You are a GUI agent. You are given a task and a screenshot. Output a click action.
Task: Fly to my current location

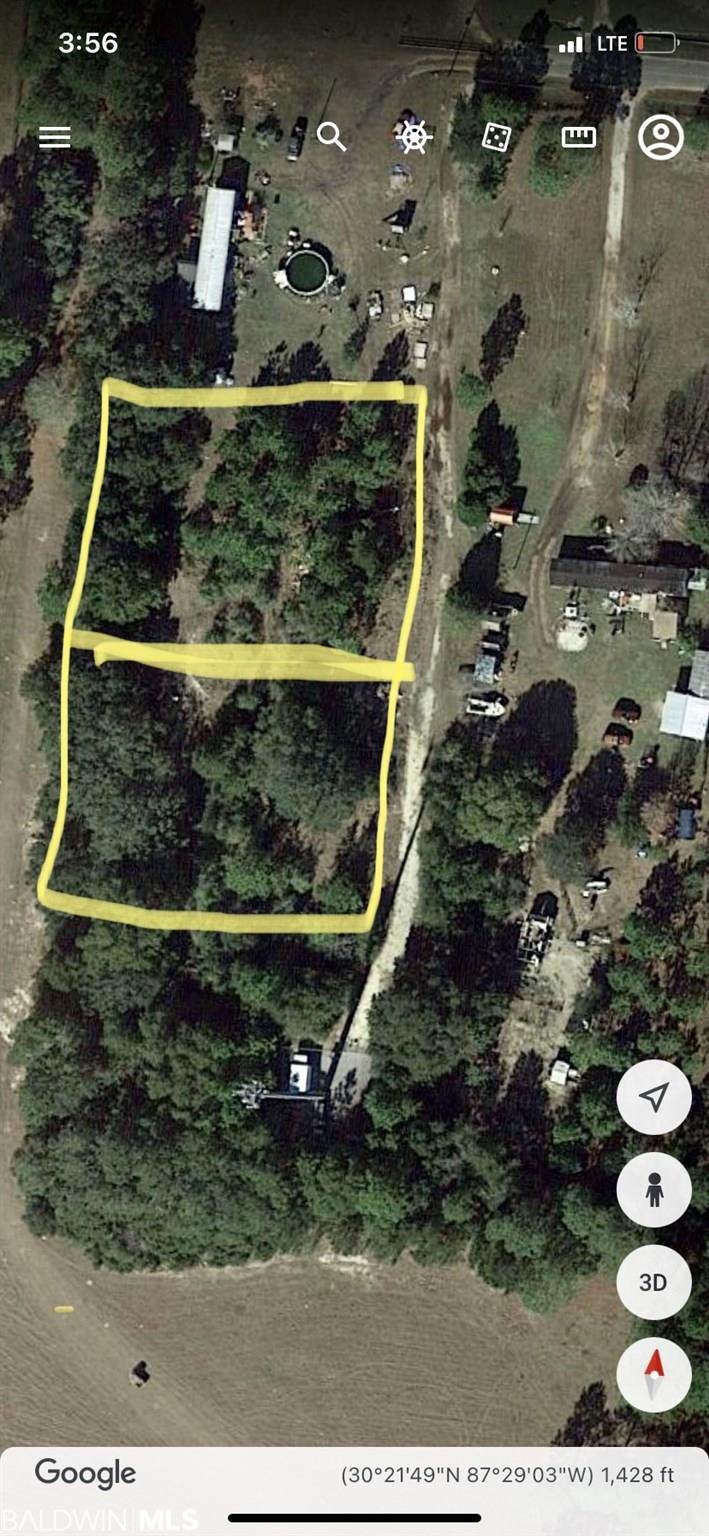point(653,1098)
